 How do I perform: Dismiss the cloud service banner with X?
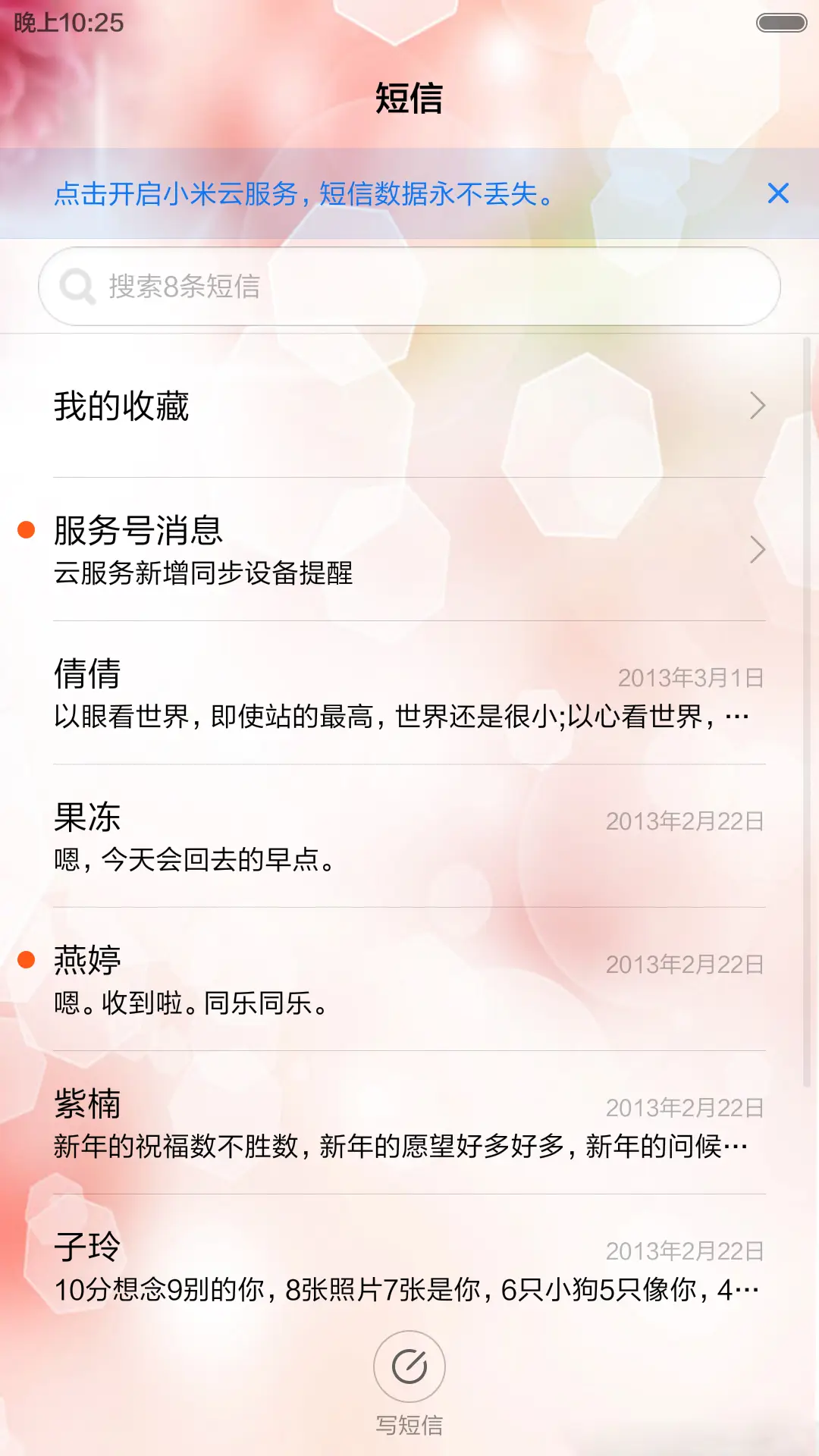(x=780, y=195)
